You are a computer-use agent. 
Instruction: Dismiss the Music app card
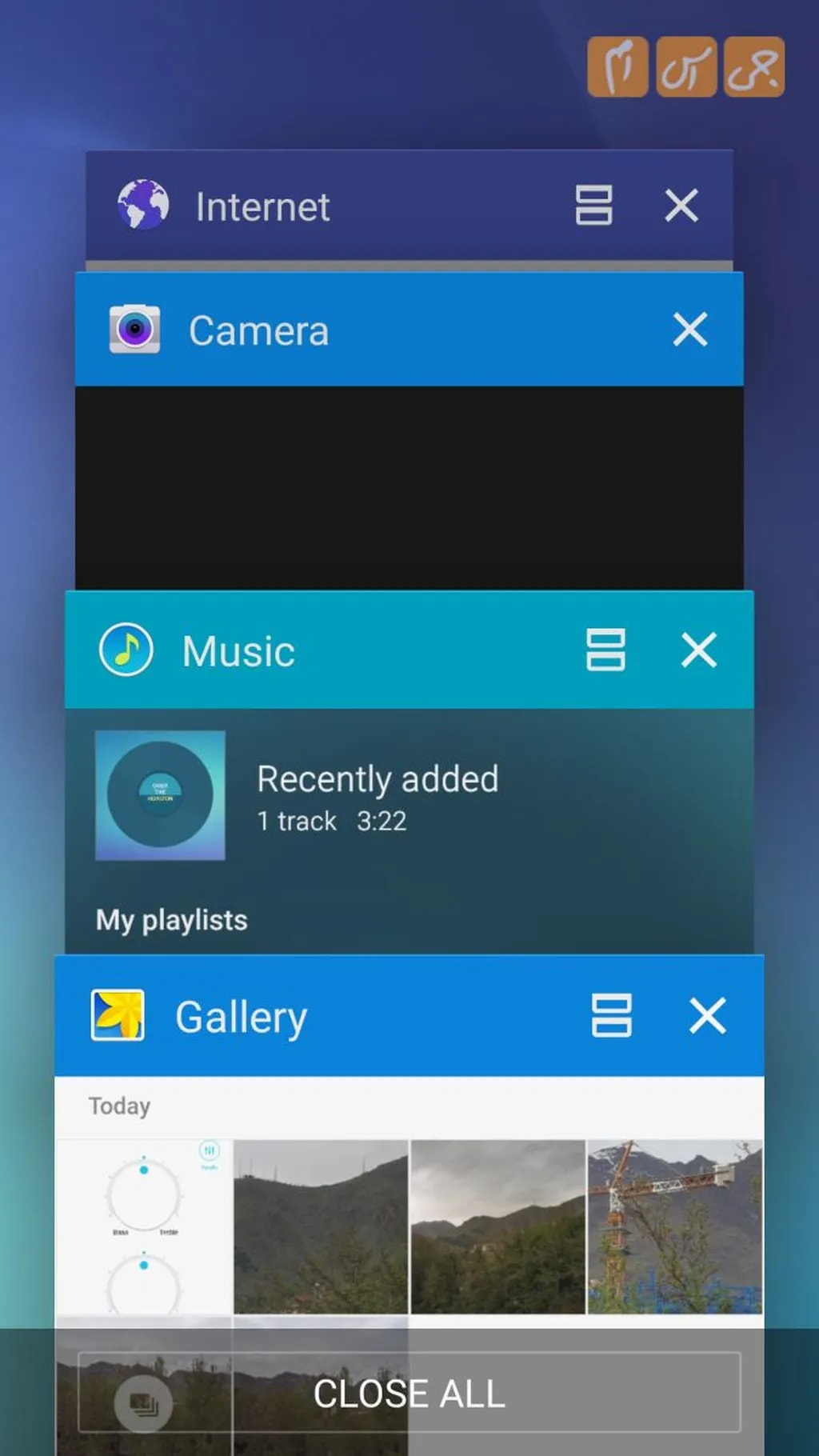698,650
